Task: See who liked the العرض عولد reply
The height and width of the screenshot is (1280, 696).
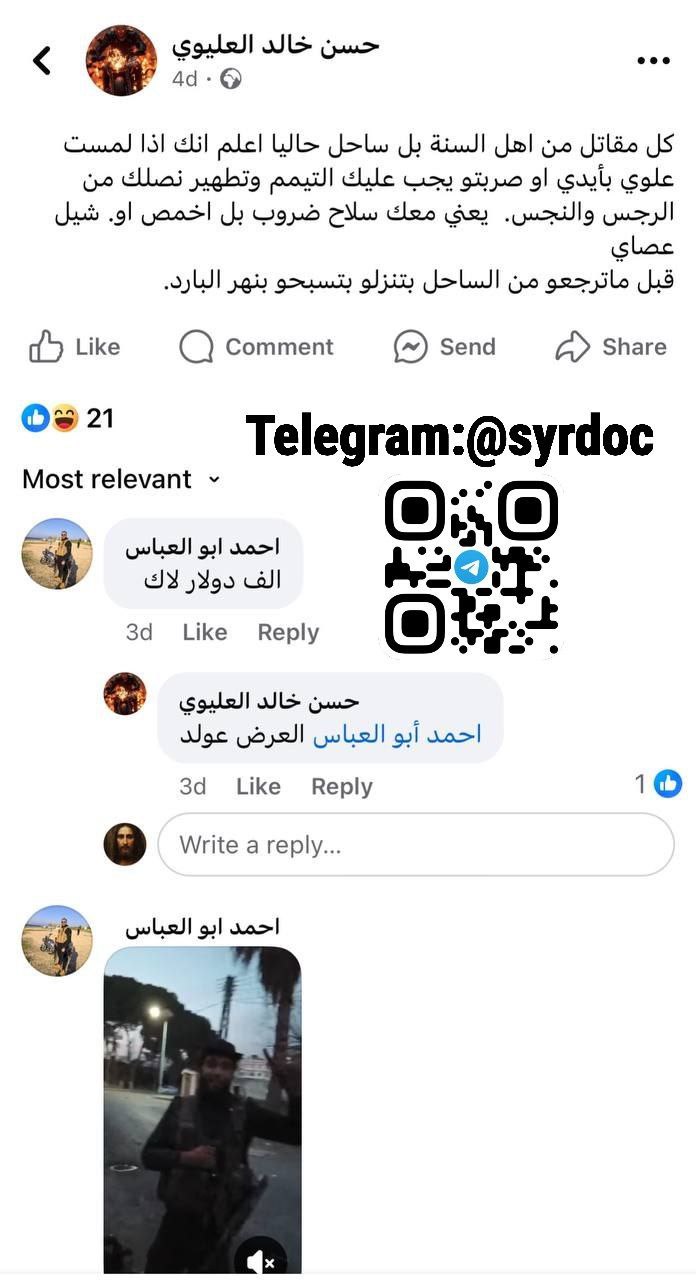Action: (x=658, y=785)
